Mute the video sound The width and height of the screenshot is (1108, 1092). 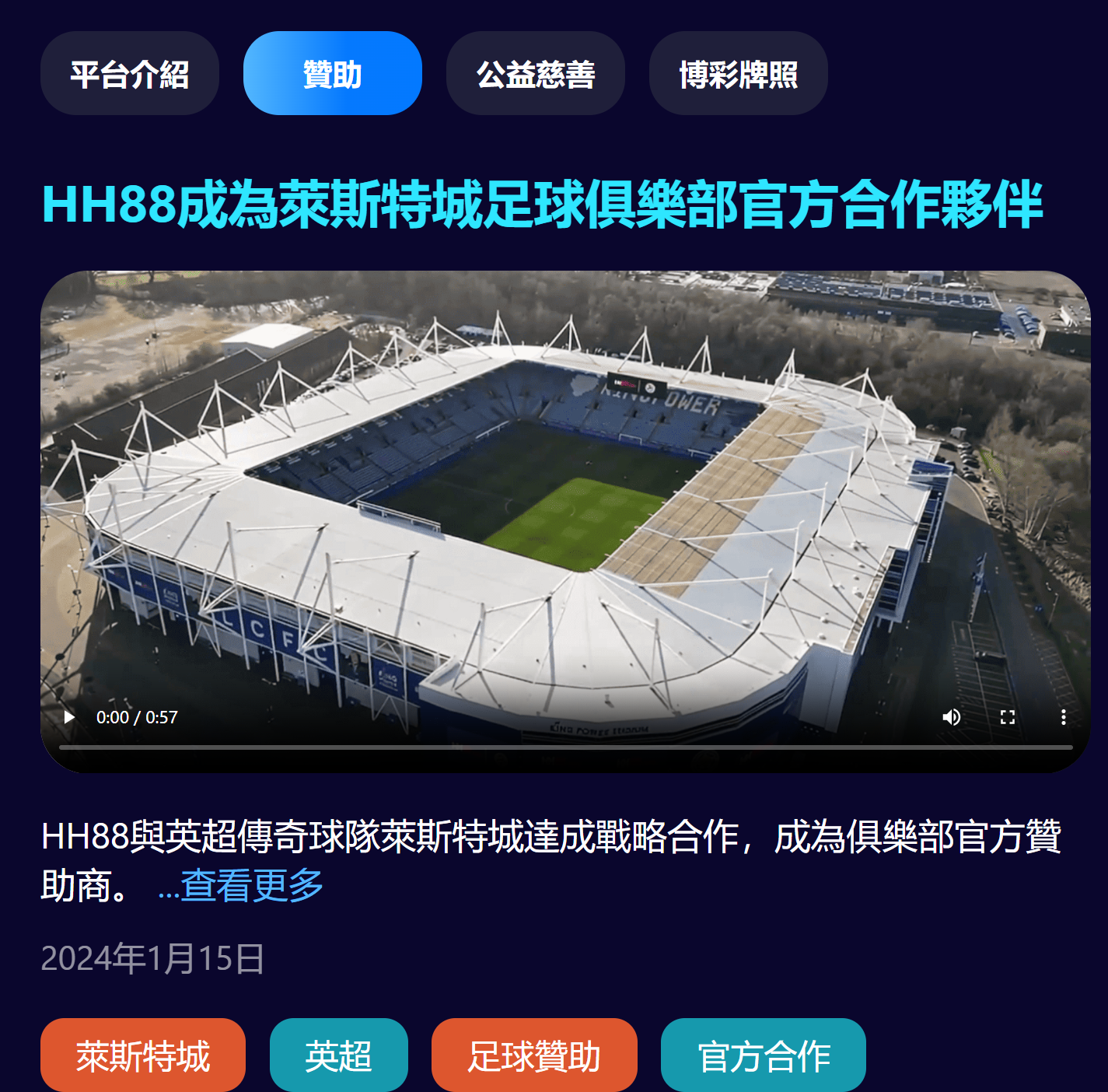click(x=951, y=717)
